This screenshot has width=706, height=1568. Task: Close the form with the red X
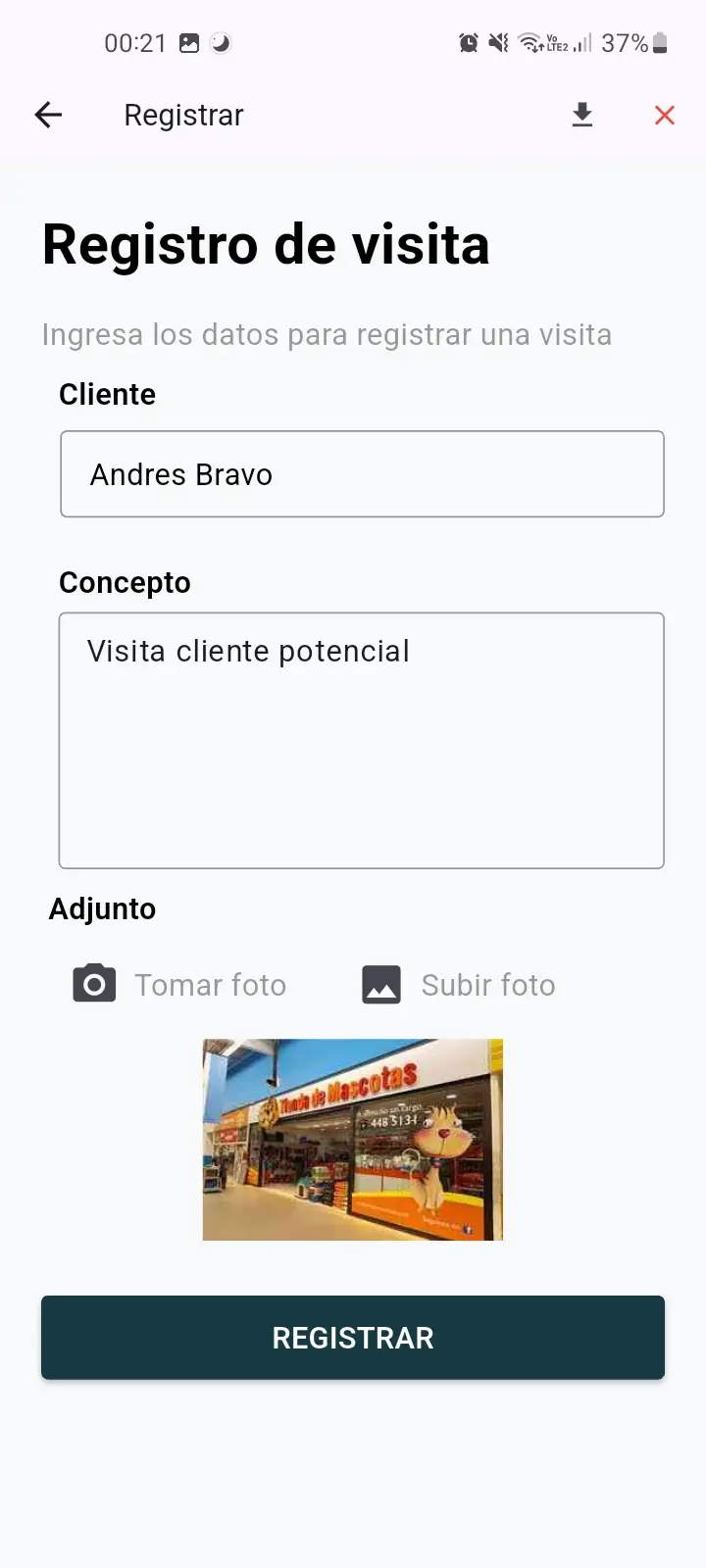pos(665,116)
